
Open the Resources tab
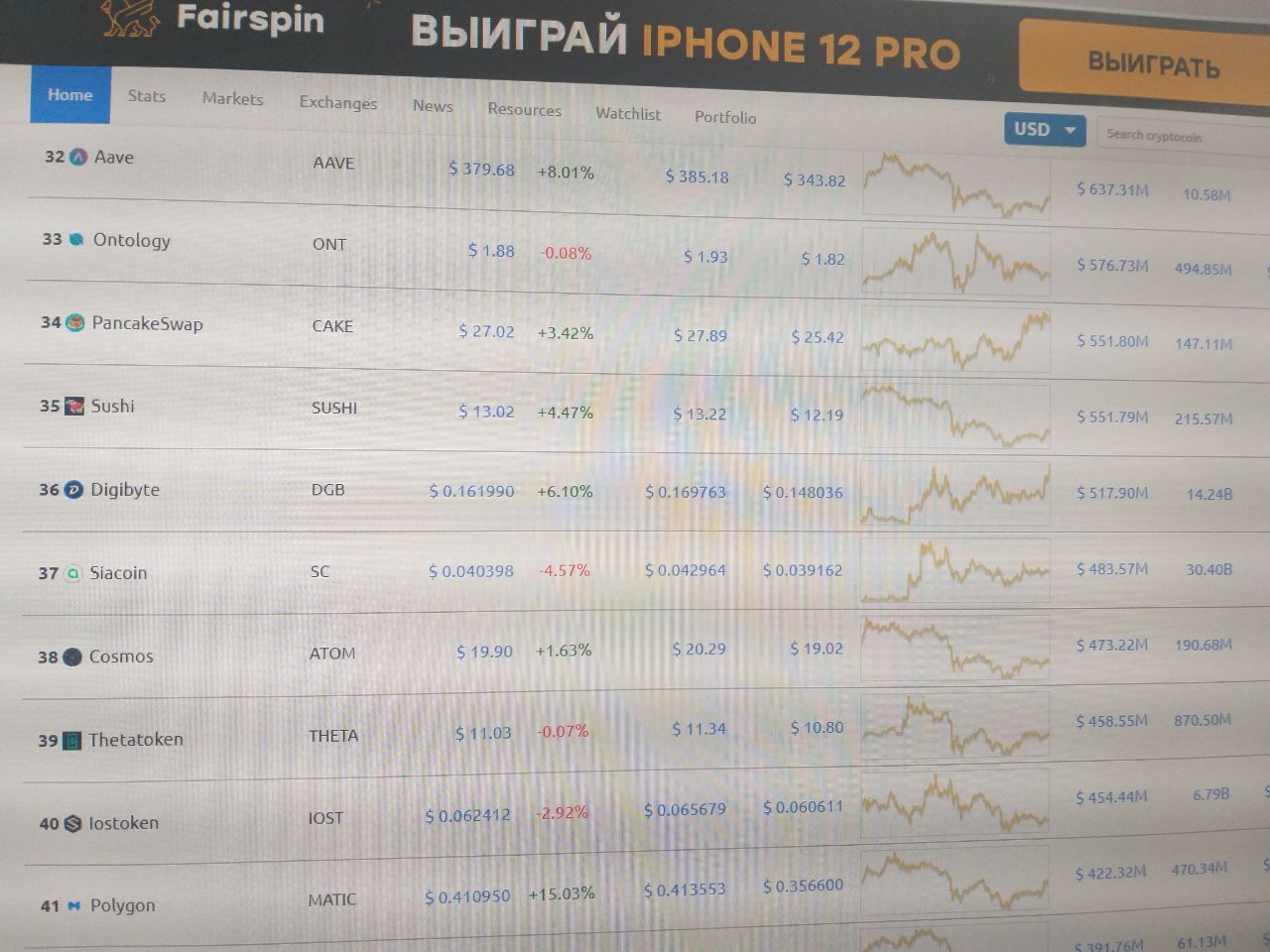coord(524,109)
